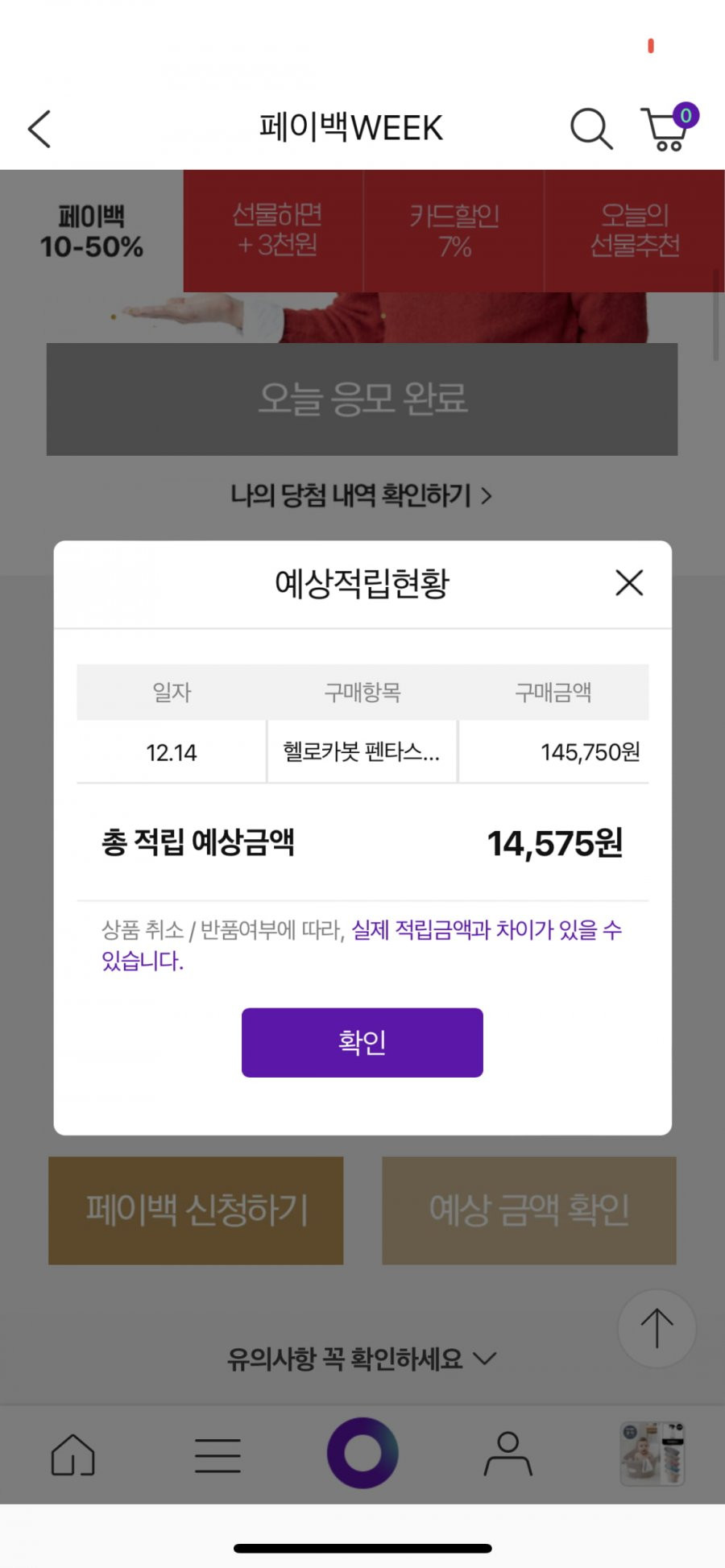Expand 유의사항 꼭 확인하세요 section
Screen dimensions: 725x1568
pos(361,1359)
